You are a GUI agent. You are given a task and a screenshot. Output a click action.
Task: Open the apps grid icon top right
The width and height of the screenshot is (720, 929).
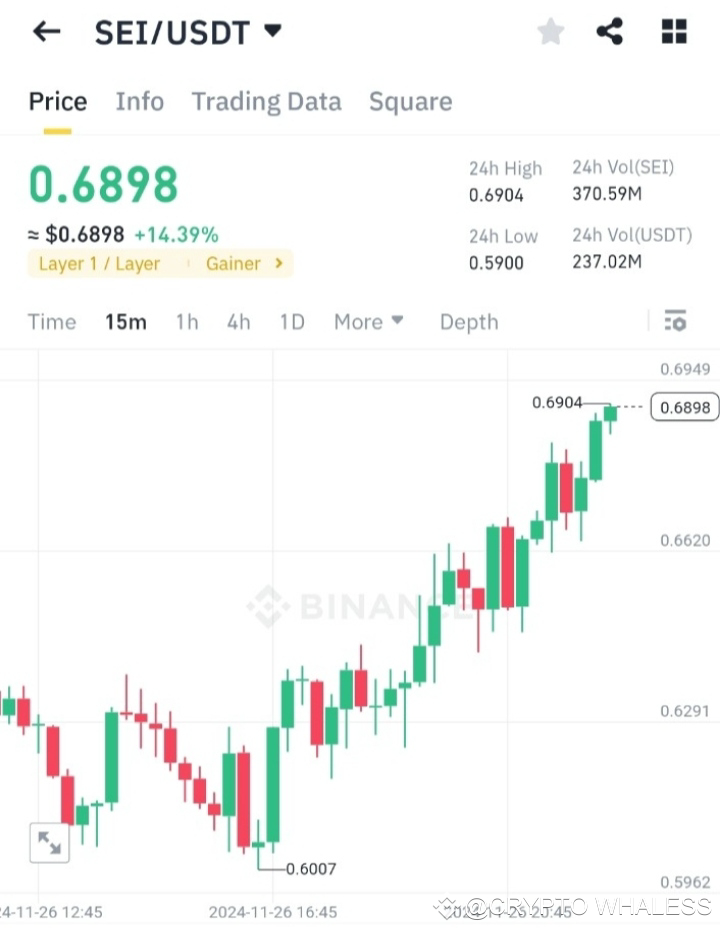[673, 31]
